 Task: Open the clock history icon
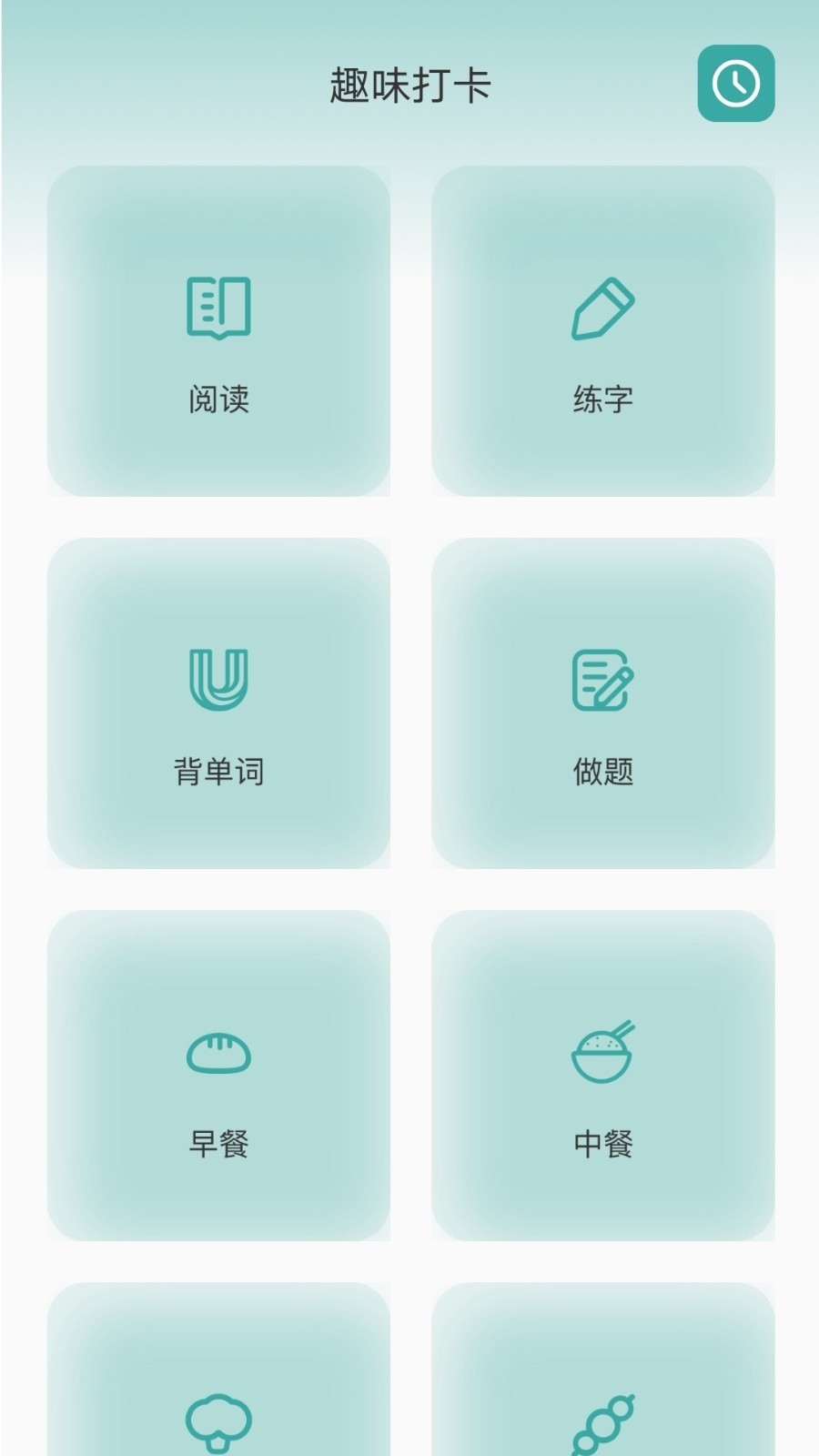(735, 84)
